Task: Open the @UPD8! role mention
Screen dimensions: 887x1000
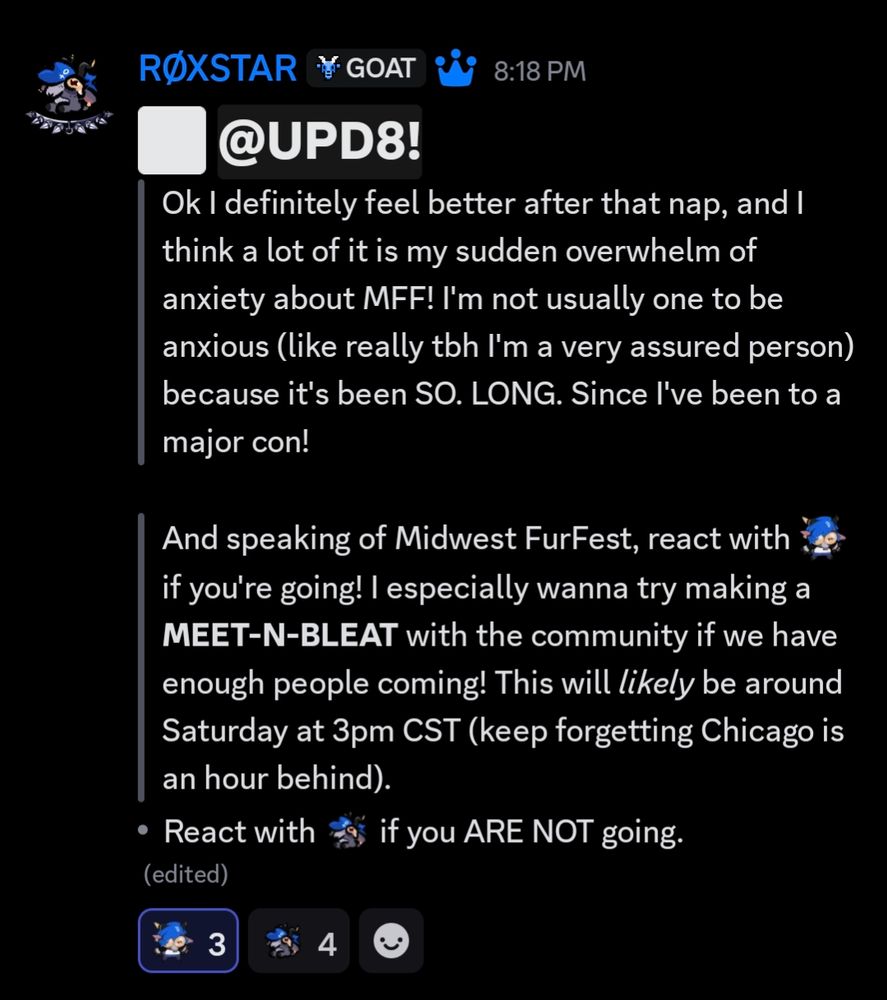Action: (319, 144)
